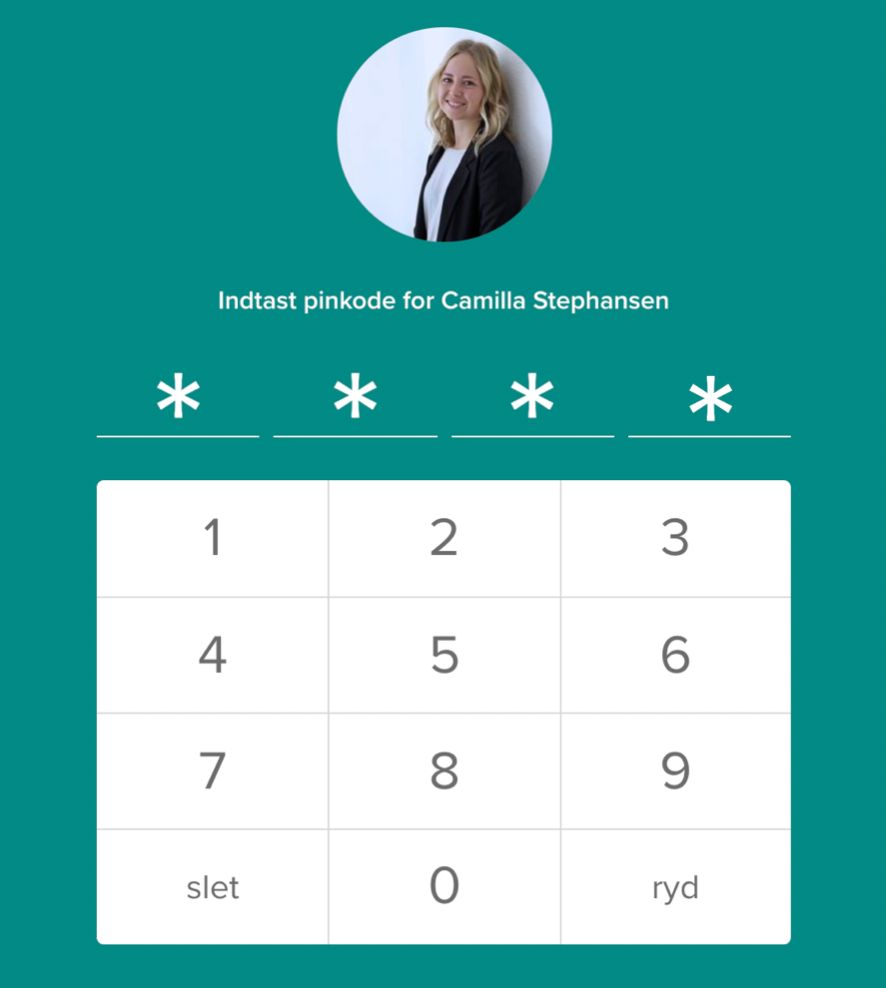This screenshot has height=988, width=886.
Task: Enter digit 6
Action: click(675, 655)
